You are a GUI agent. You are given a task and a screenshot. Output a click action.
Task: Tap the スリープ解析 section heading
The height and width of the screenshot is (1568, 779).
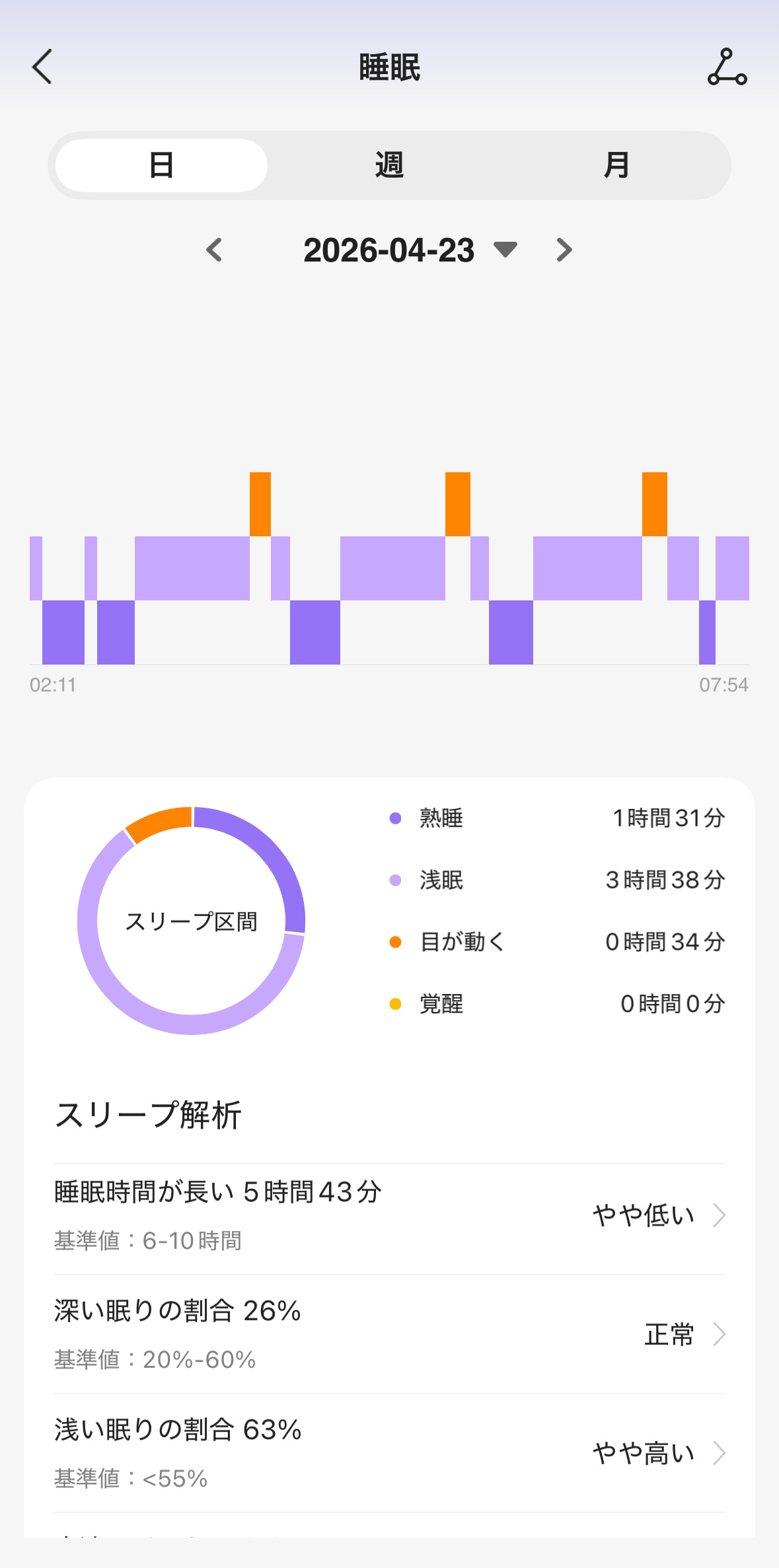149,1112
